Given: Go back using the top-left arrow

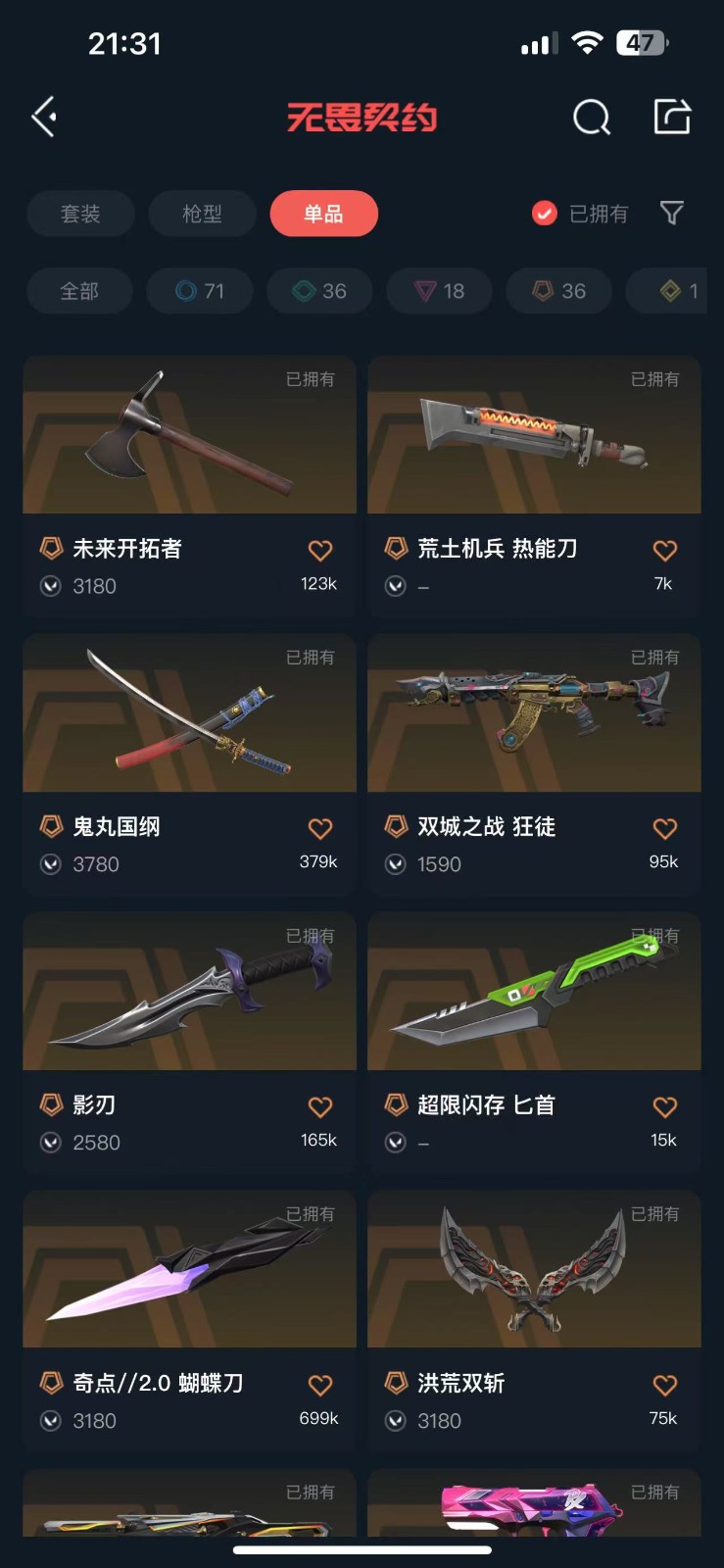Looking at the screenshot, I should 44,117.
